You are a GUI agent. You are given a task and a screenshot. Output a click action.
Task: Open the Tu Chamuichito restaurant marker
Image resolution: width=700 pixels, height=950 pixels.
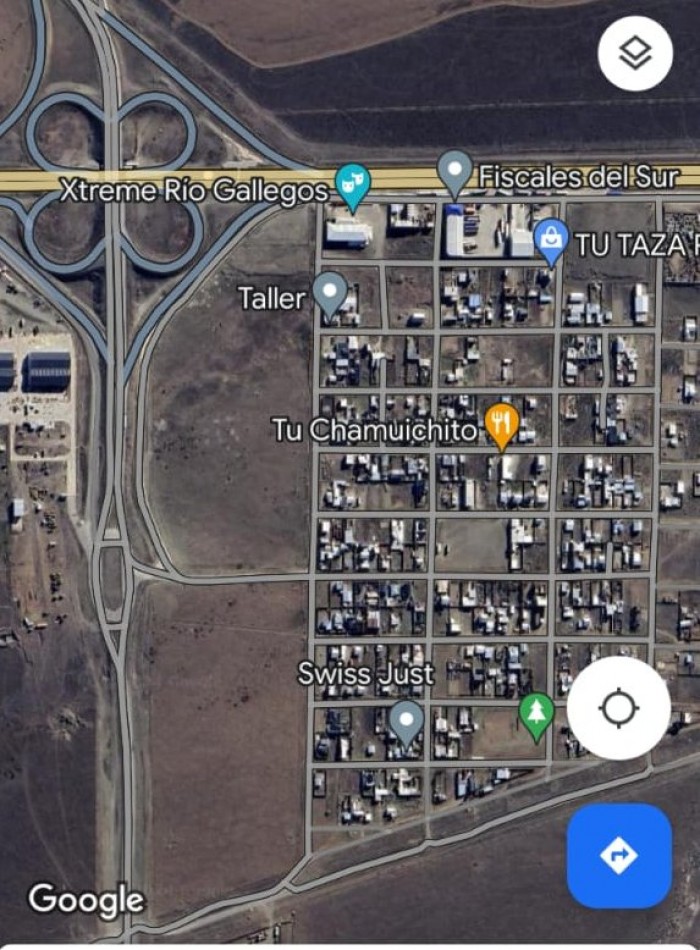(501, 424)
